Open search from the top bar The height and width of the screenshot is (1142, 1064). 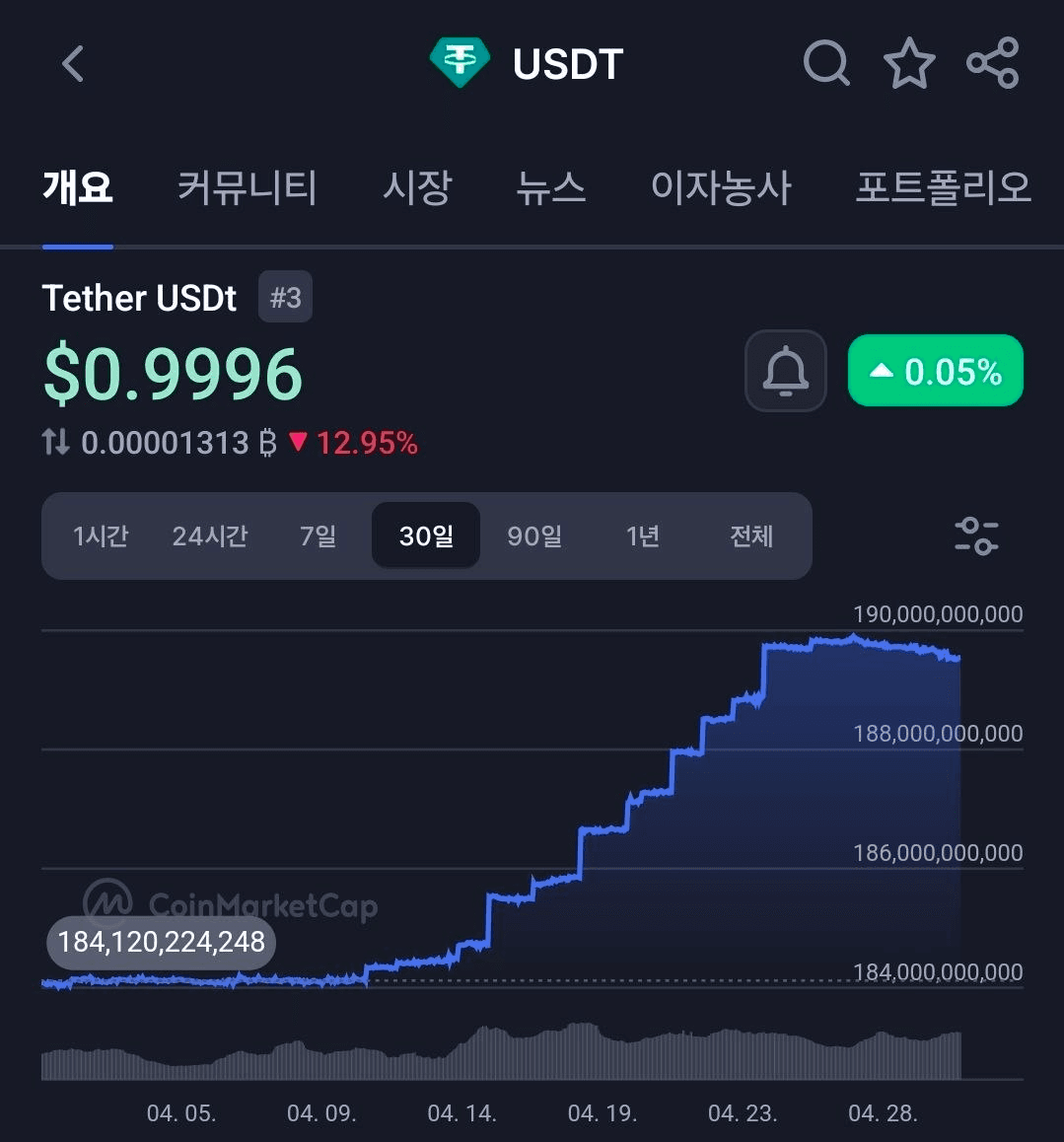click(x=826, y=63)
